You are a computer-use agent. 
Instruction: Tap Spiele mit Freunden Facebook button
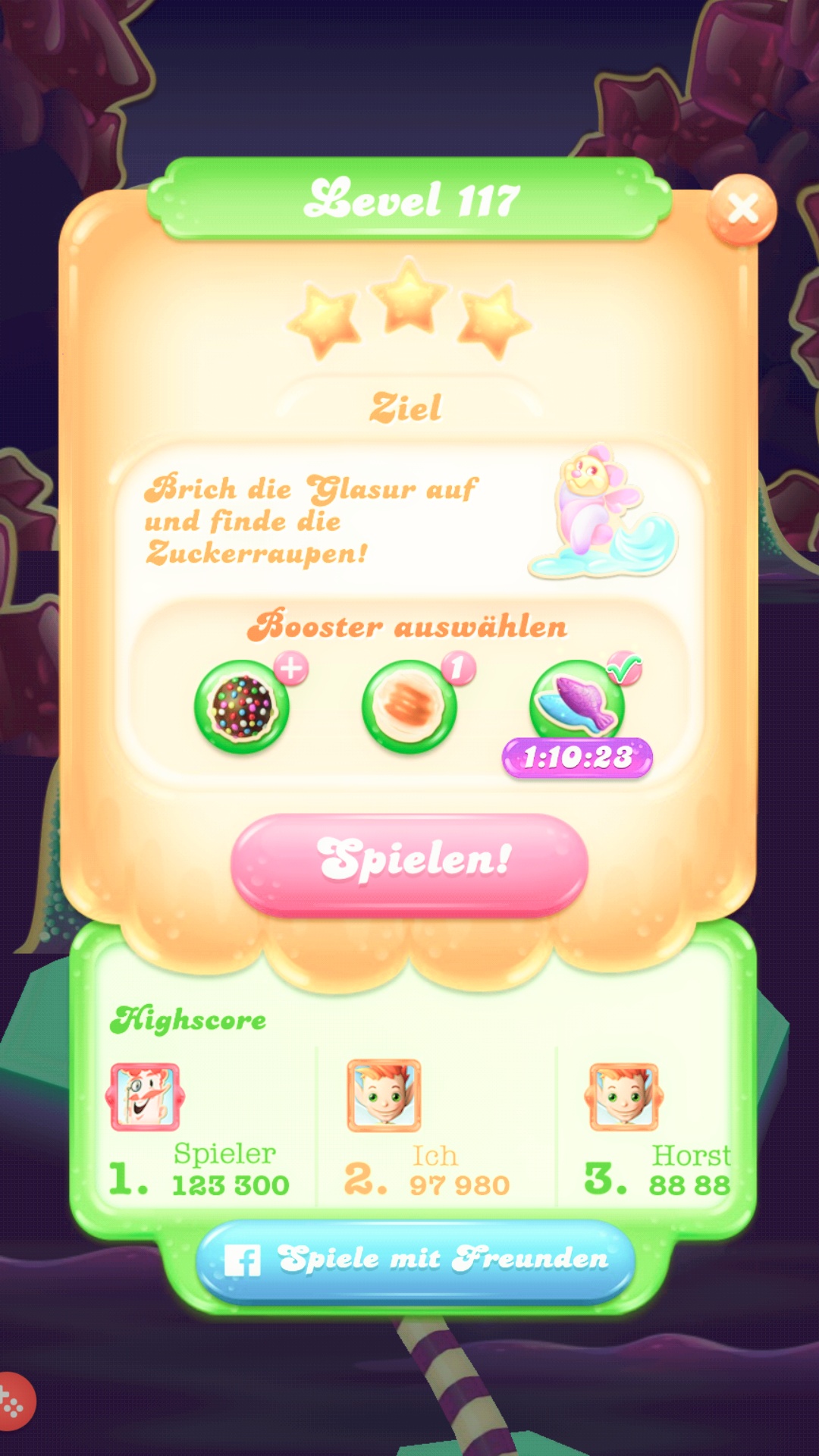(x=416, y=1260)
